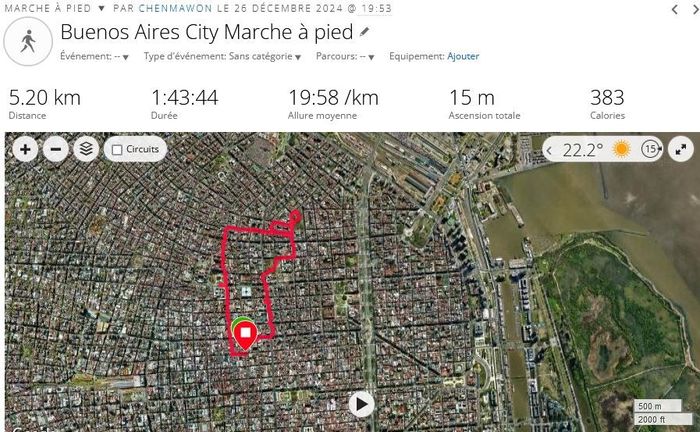This screenshot has height=432, width=700.
Task: Expand the Parcours dropdown
Action: (x=345, y=57)
